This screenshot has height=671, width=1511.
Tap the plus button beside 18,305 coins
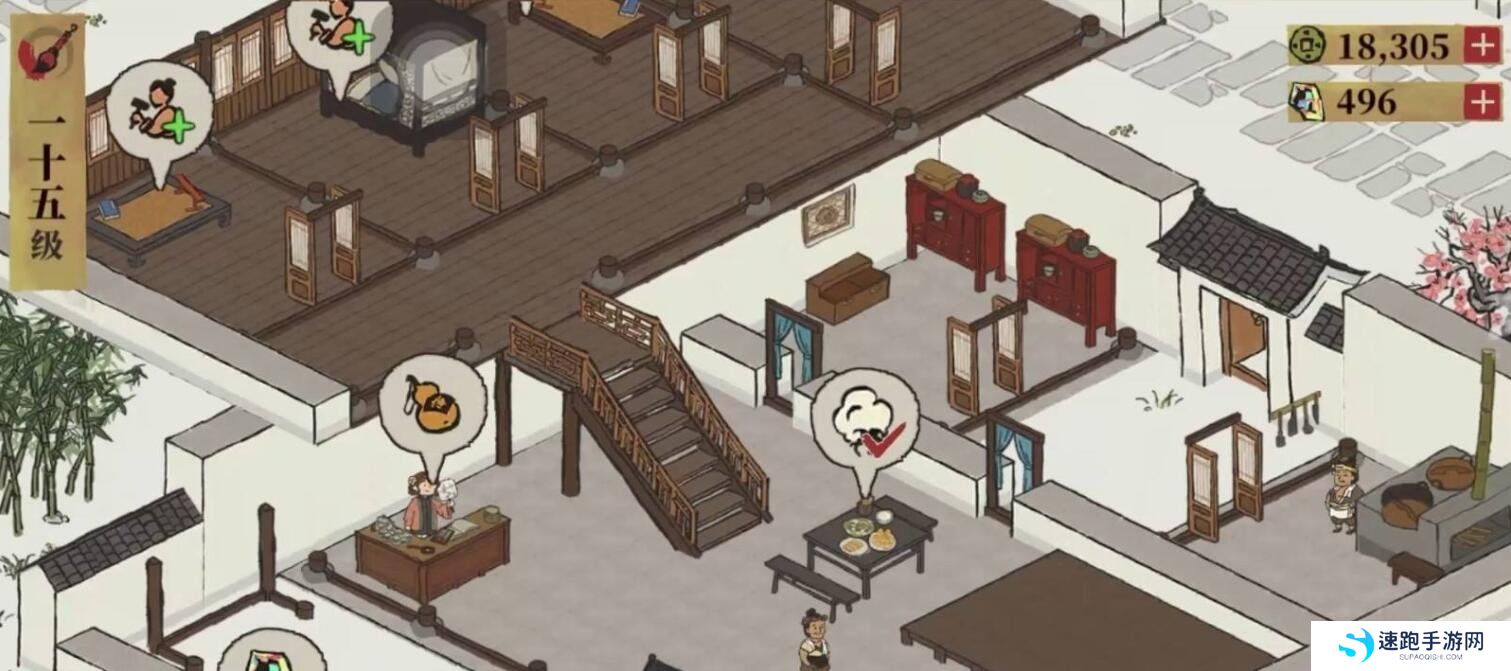point(1480,45)
